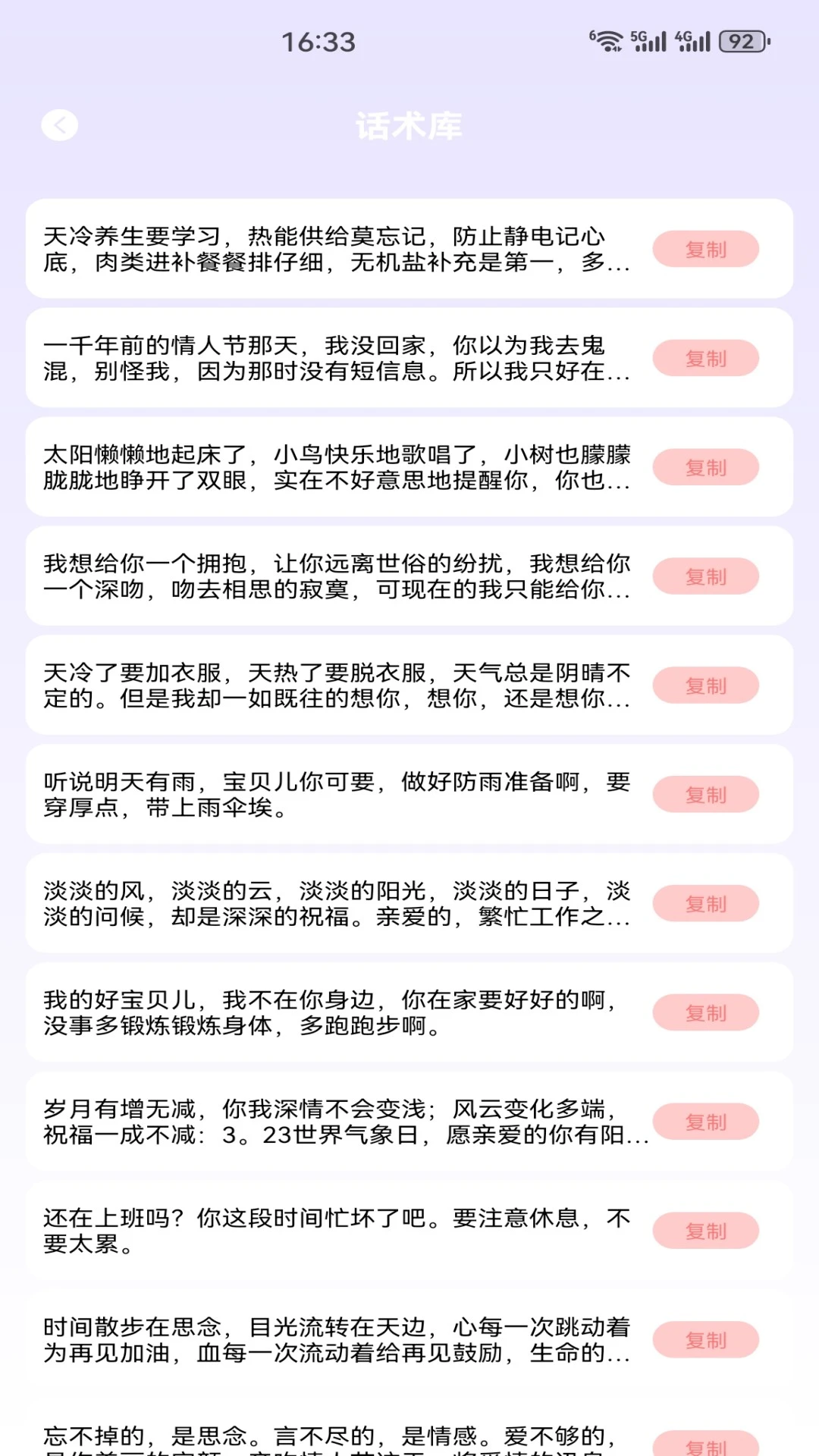Copy the 天冷了要加衣服 message
The height and width of the screenshot is (1456, 819).
click(706, 686)
